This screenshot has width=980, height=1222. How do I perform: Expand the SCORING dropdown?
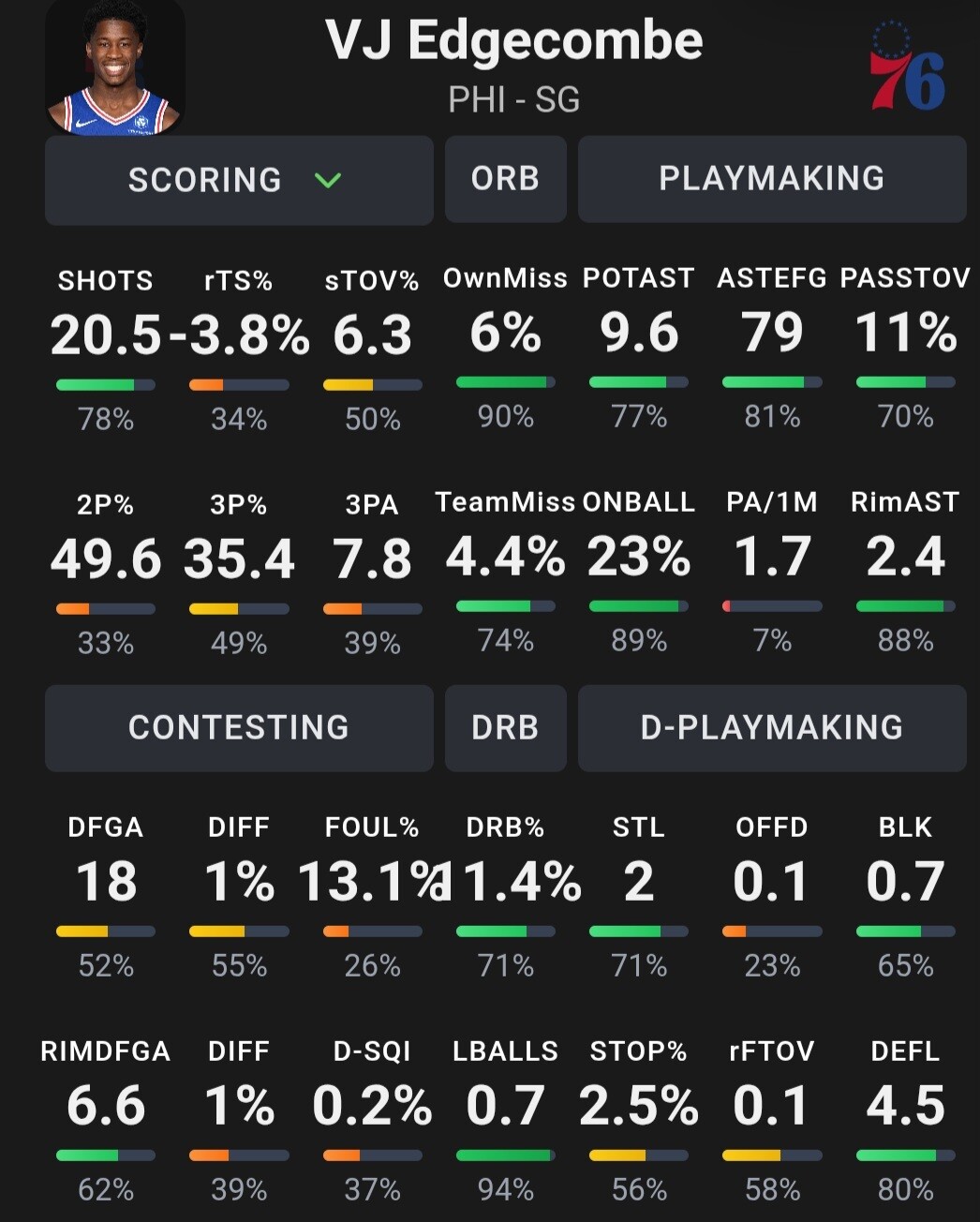239,180
